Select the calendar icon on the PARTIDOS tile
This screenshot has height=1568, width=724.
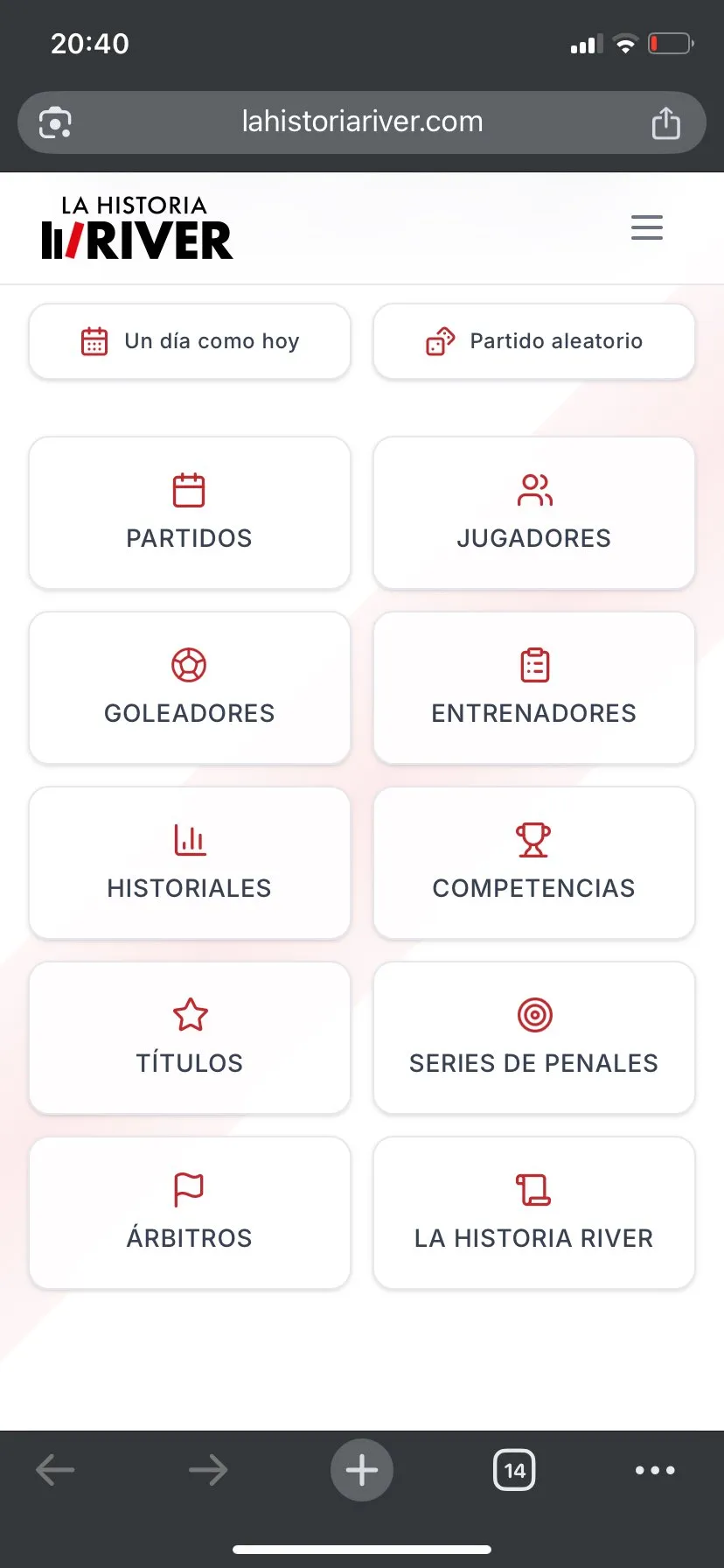click(x=189, y=490)
